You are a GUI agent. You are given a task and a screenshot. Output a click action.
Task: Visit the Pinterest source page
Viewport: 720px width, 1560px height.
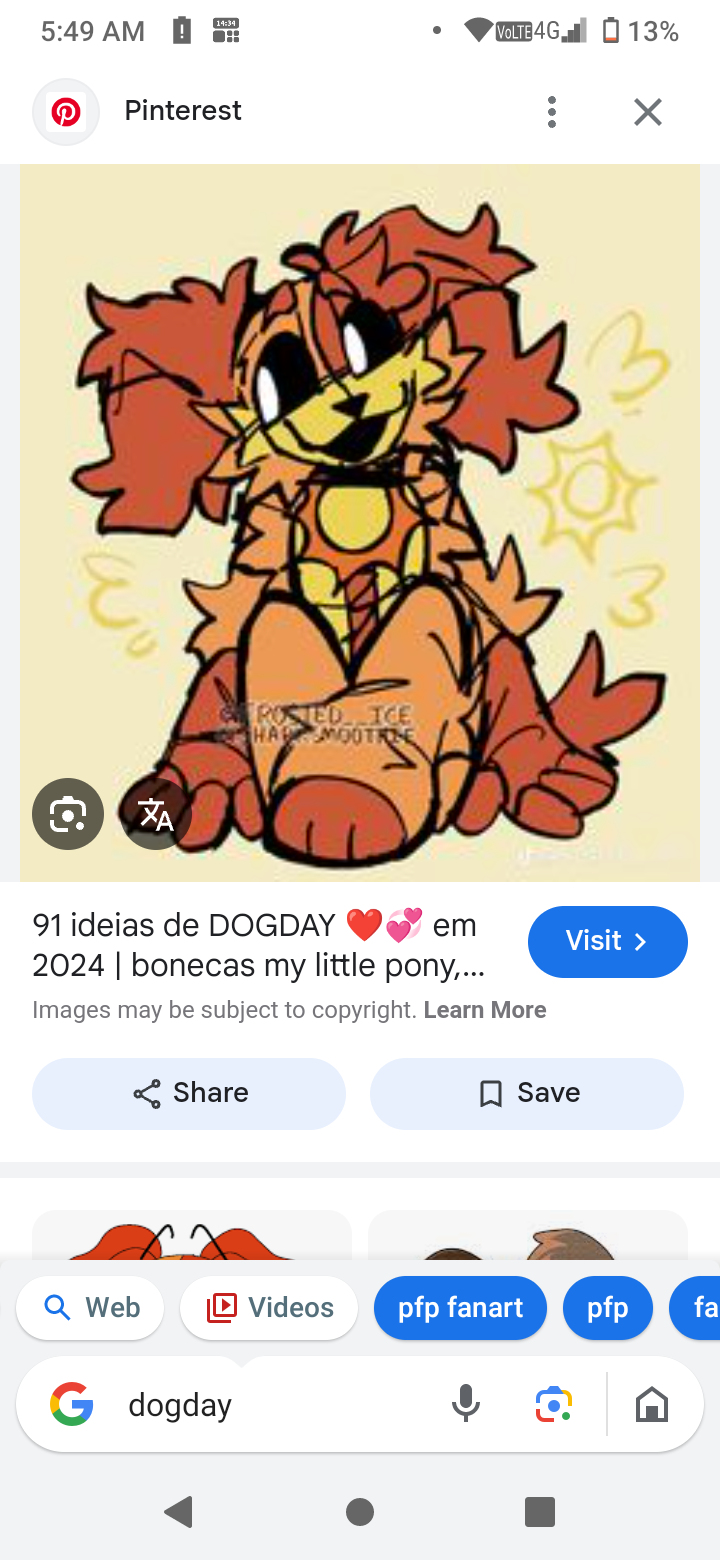pos(607,941)
